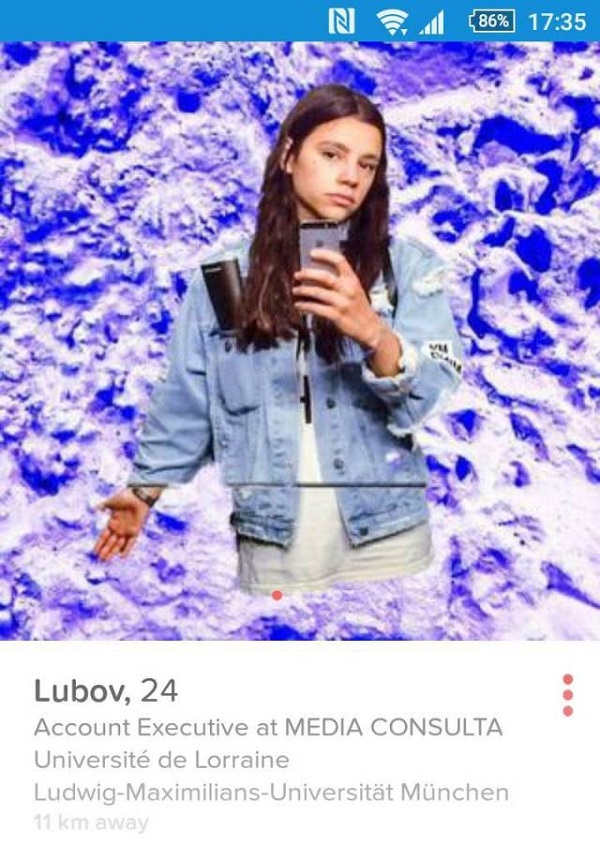
Task: Open the three-dot overflow menu
Action: (567, 695)
